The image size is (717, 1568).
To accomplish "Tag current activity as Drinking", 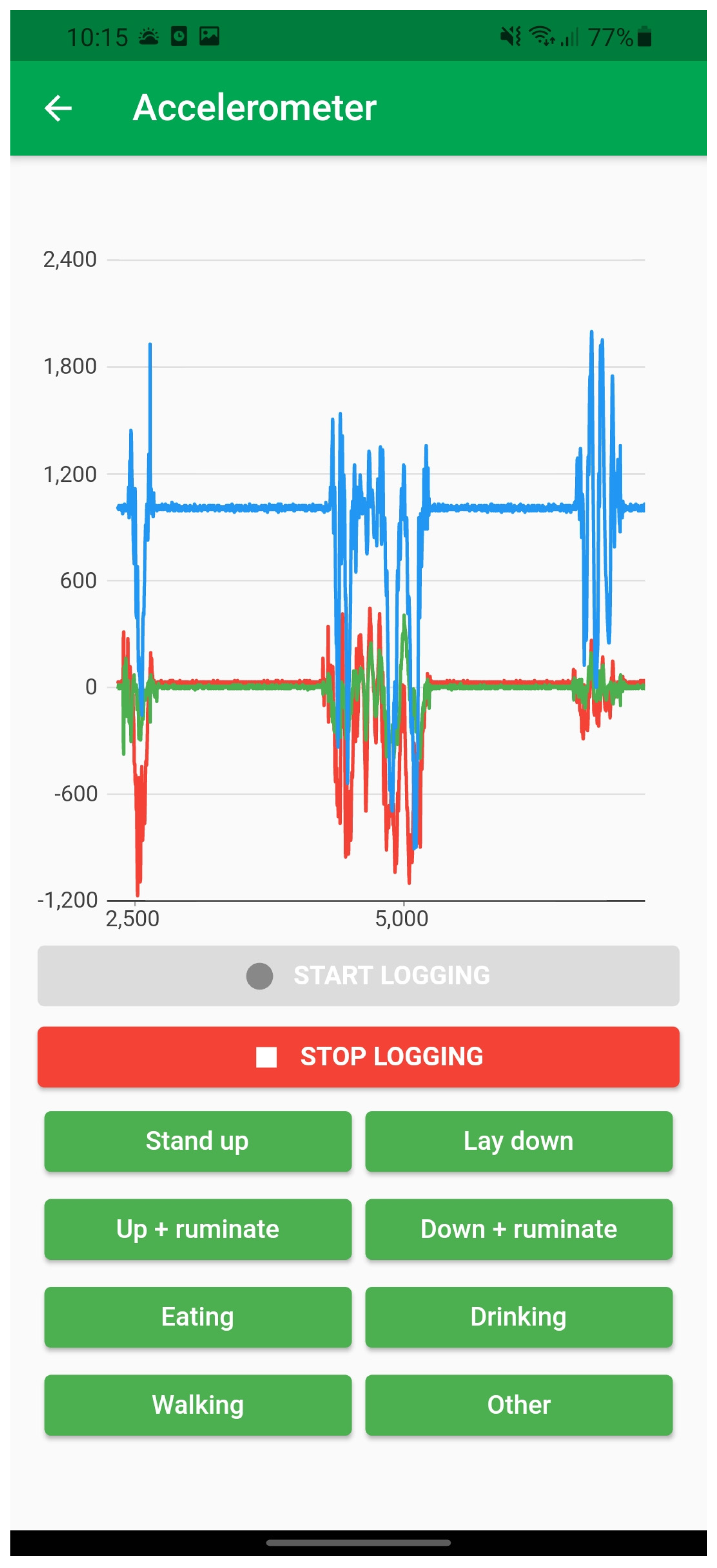I will [x=518, y=1317].
